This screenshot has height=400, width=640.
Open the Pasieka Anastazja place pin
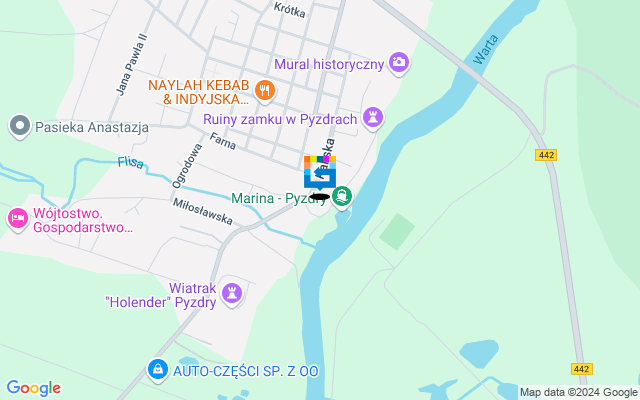point(18,127)
